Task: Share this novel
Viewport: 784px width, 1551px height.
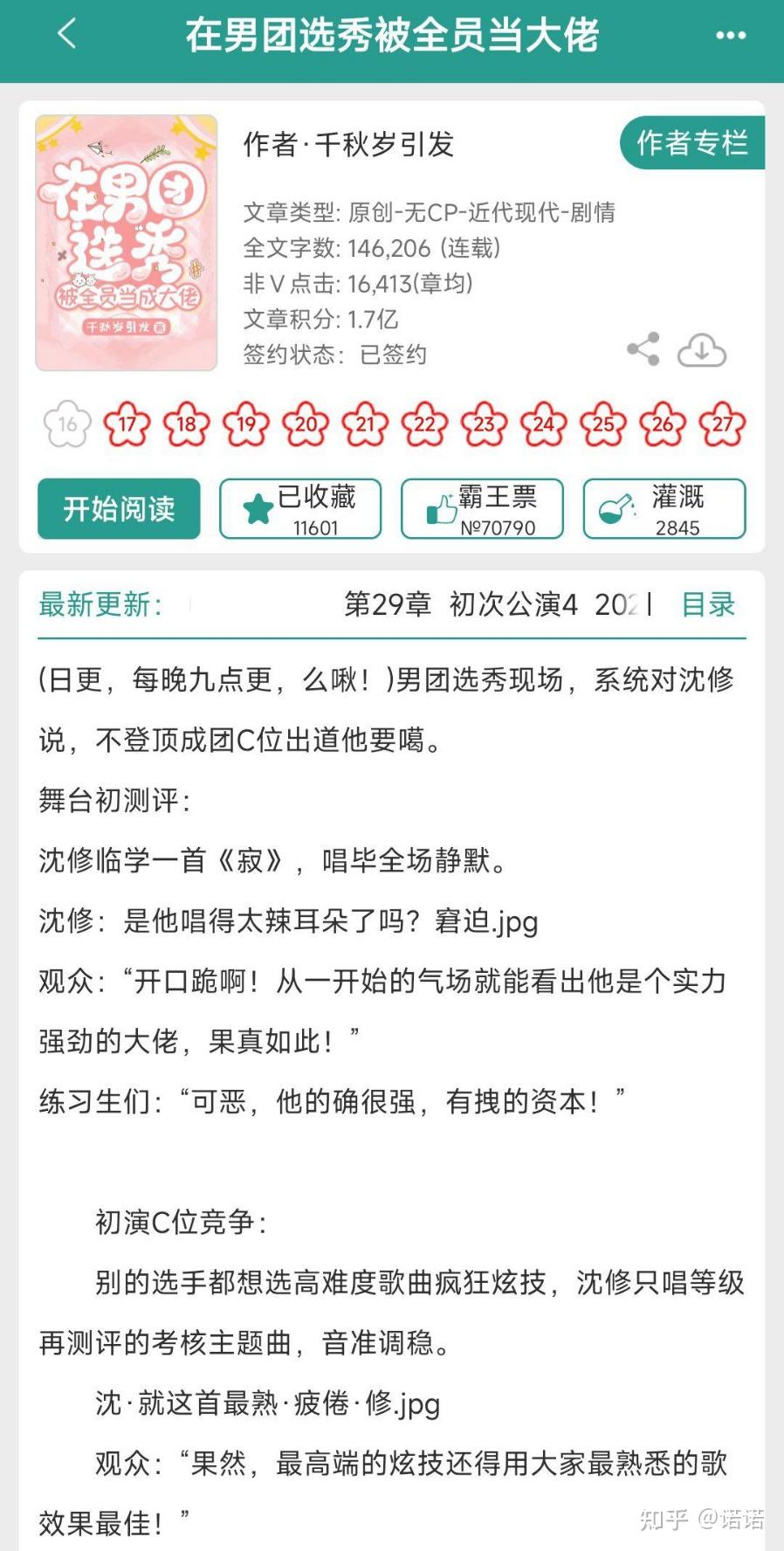Action: 643,350
